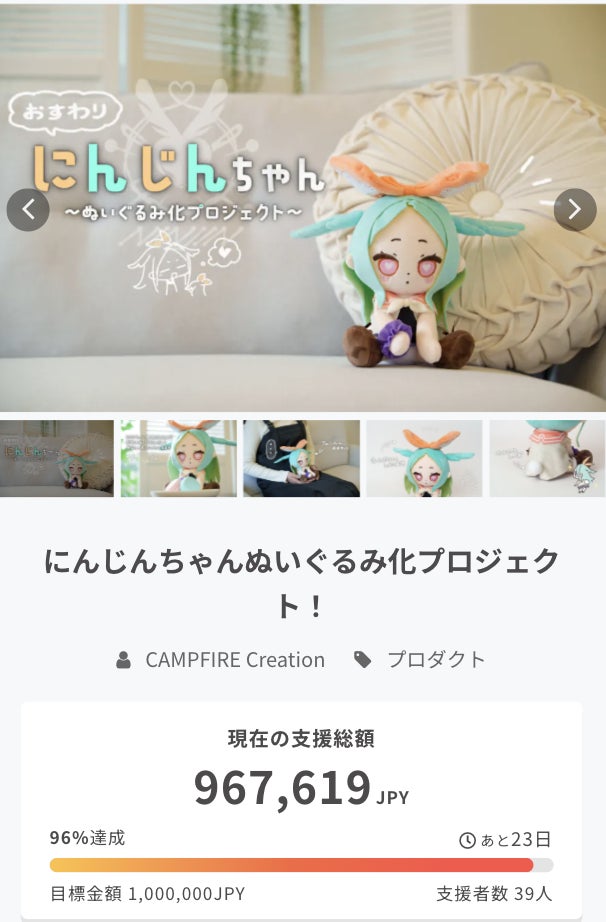Select the first thumbnail with the title banner
606x922 pixels.
pos(57,459)
